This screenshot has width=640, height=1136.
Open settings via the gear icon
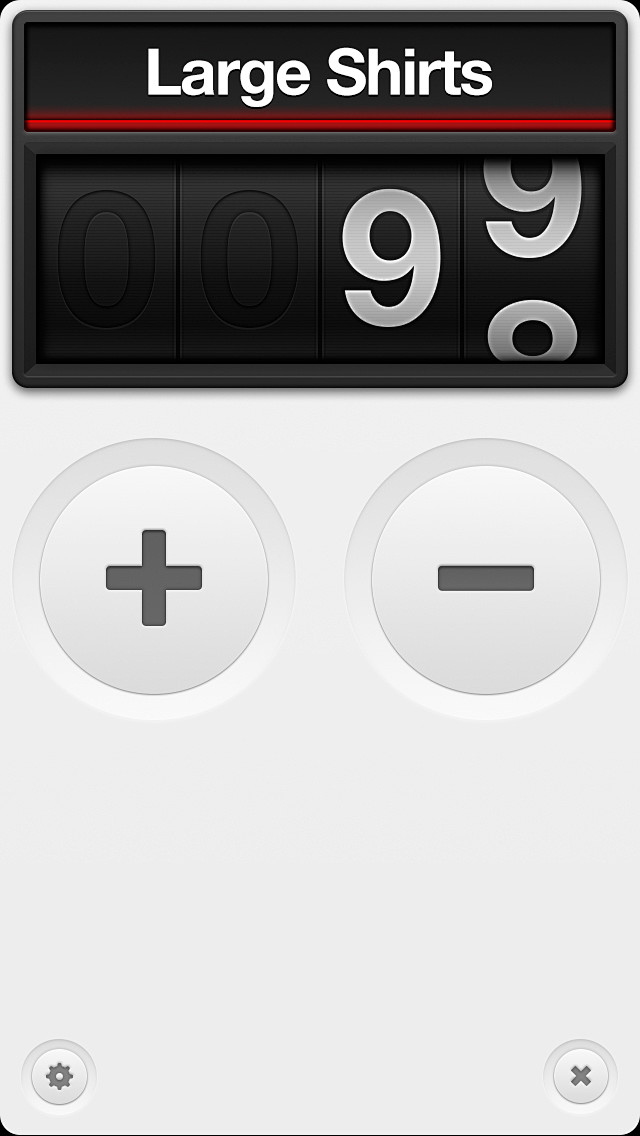[x=60, y=1077]
